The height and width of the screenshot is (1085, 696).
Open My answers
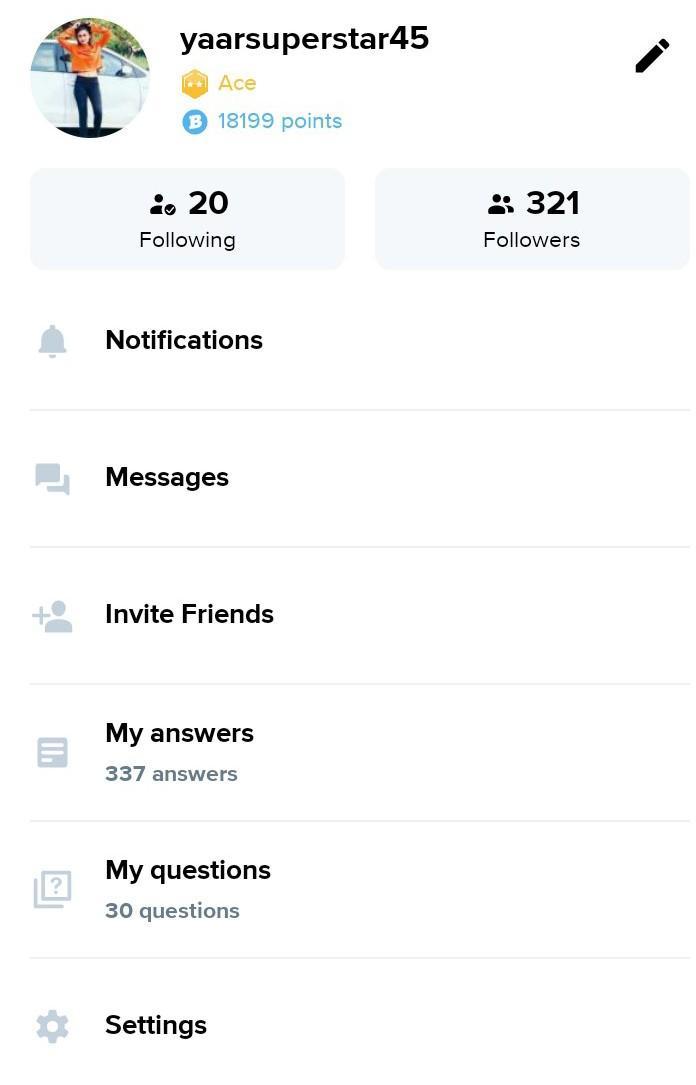[180, 752]
